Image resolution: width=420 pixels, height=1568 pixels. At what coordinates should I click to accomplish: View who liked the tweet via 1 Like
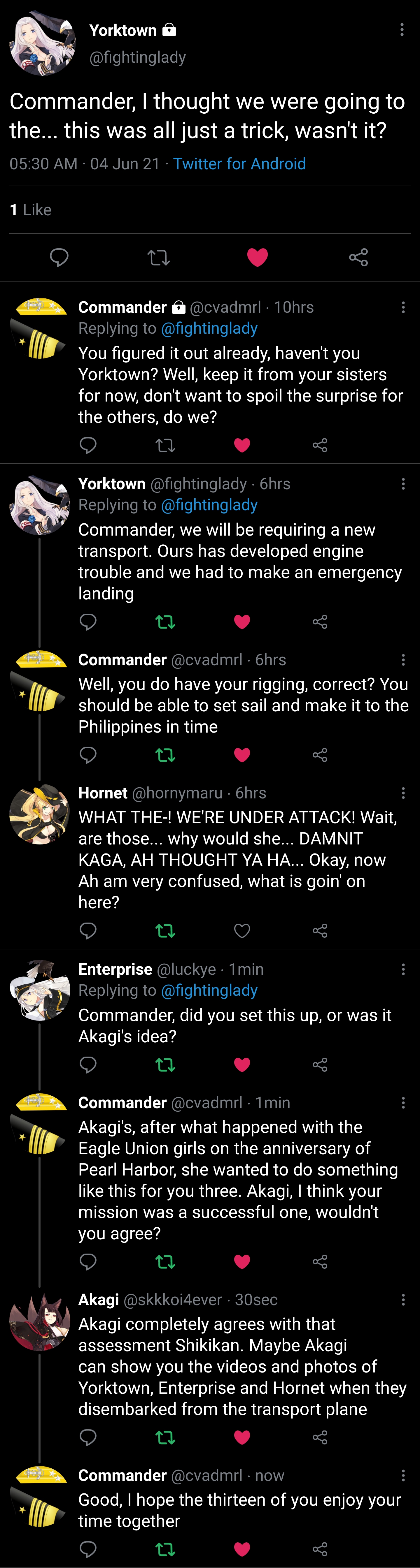pyautogui.click(x=30, y=210)
